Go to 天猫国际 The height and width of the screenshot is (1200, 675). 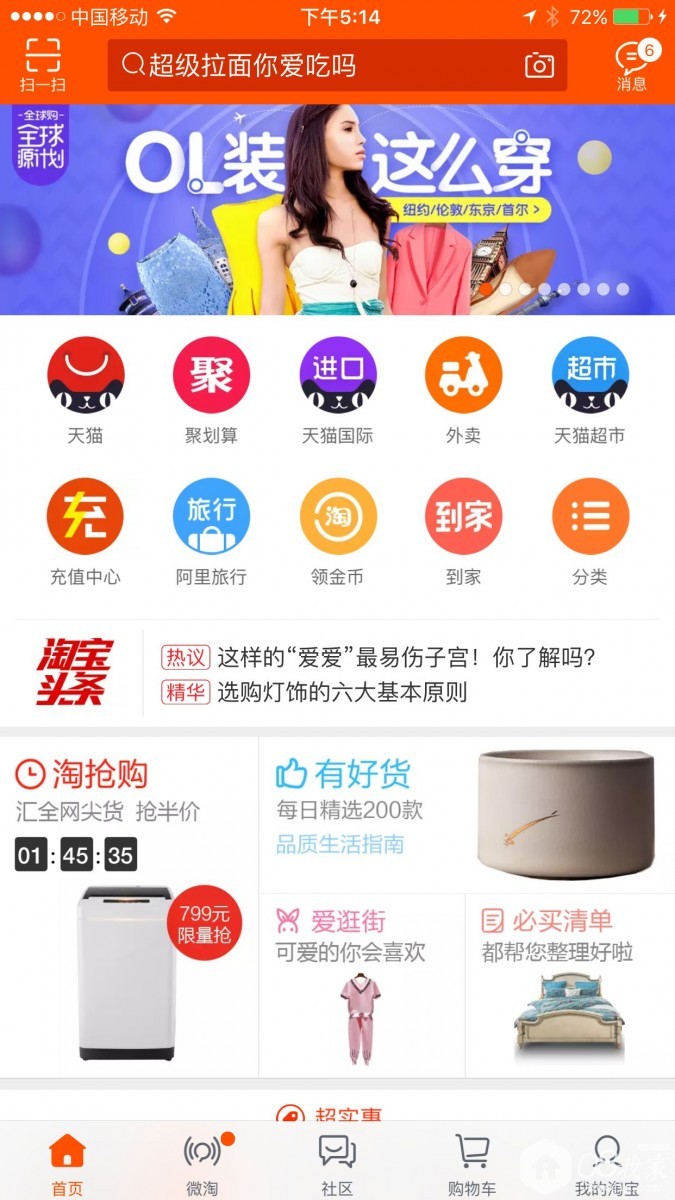(x=337, y=390)
